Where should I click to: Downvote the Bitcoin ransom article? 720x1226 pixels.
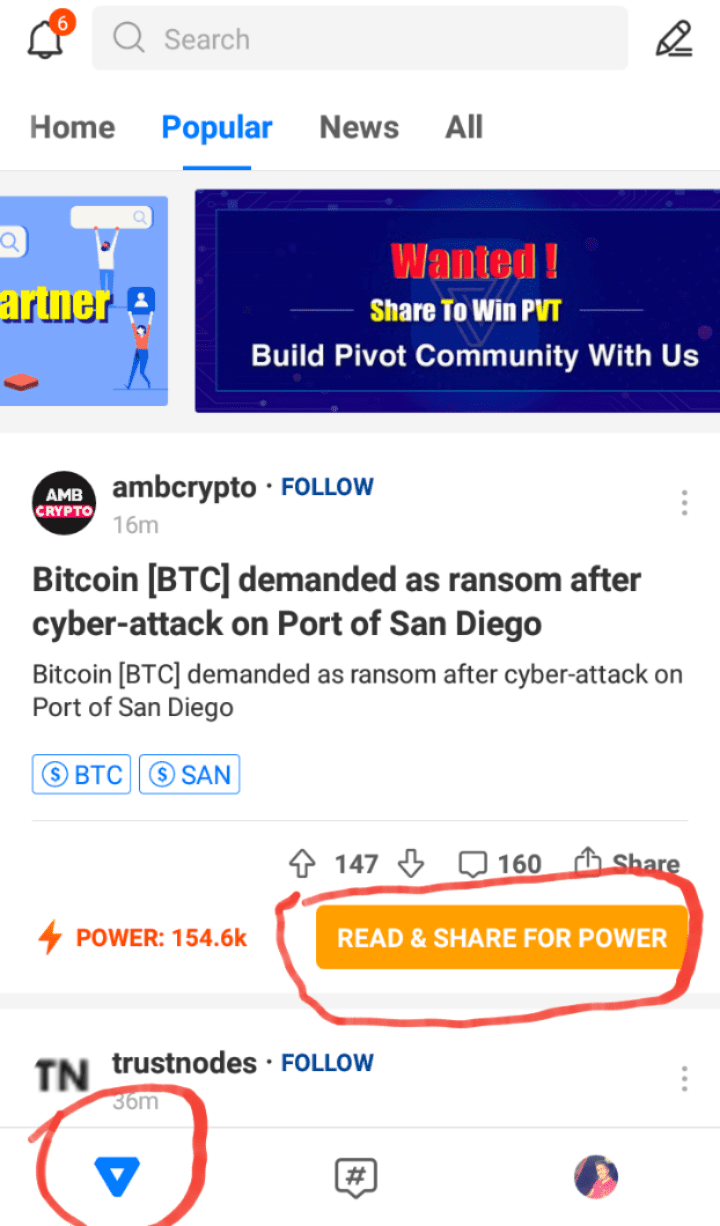coord(411,863)
